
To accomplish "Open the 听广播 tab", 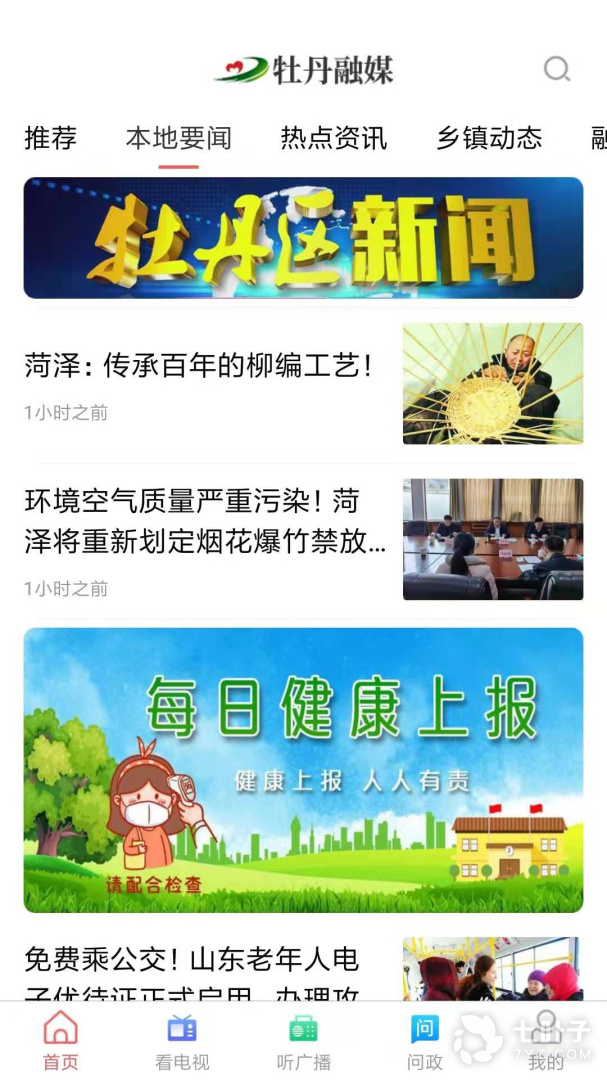I will [303, 1041].
